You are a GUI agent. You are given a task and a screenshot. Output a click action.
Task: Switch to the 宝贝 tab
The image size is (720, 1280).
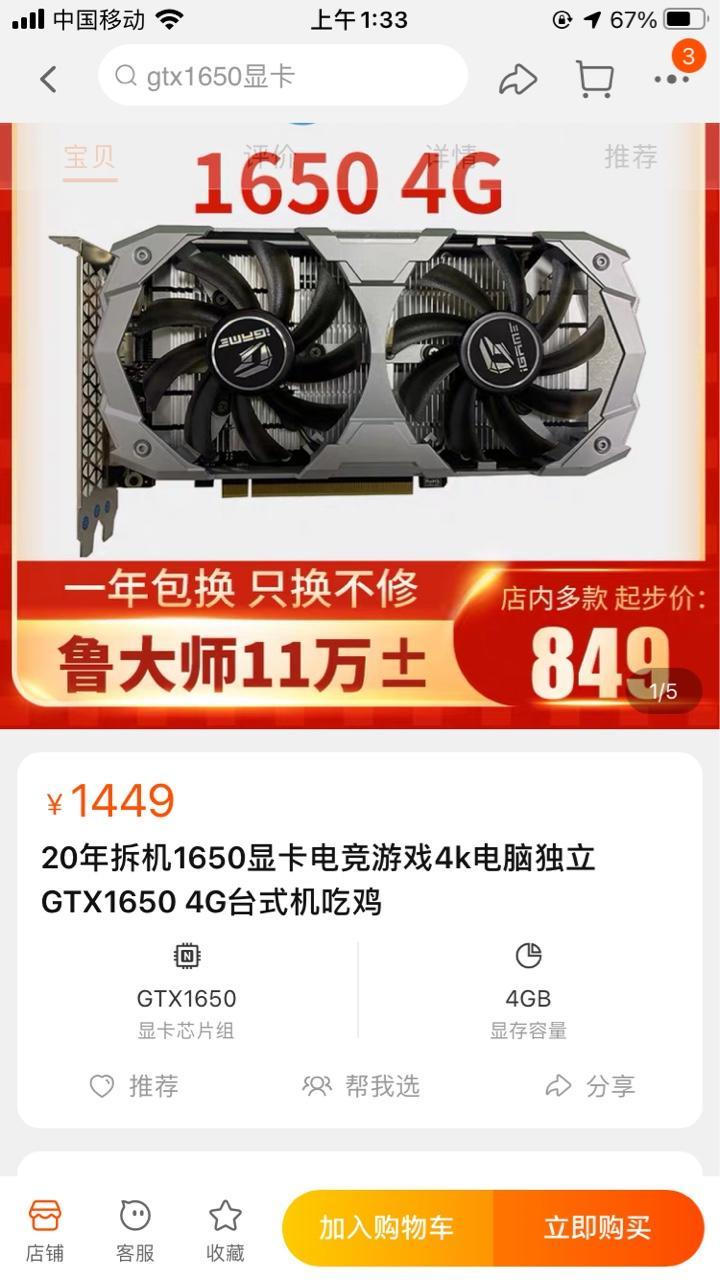click(90, 157)
